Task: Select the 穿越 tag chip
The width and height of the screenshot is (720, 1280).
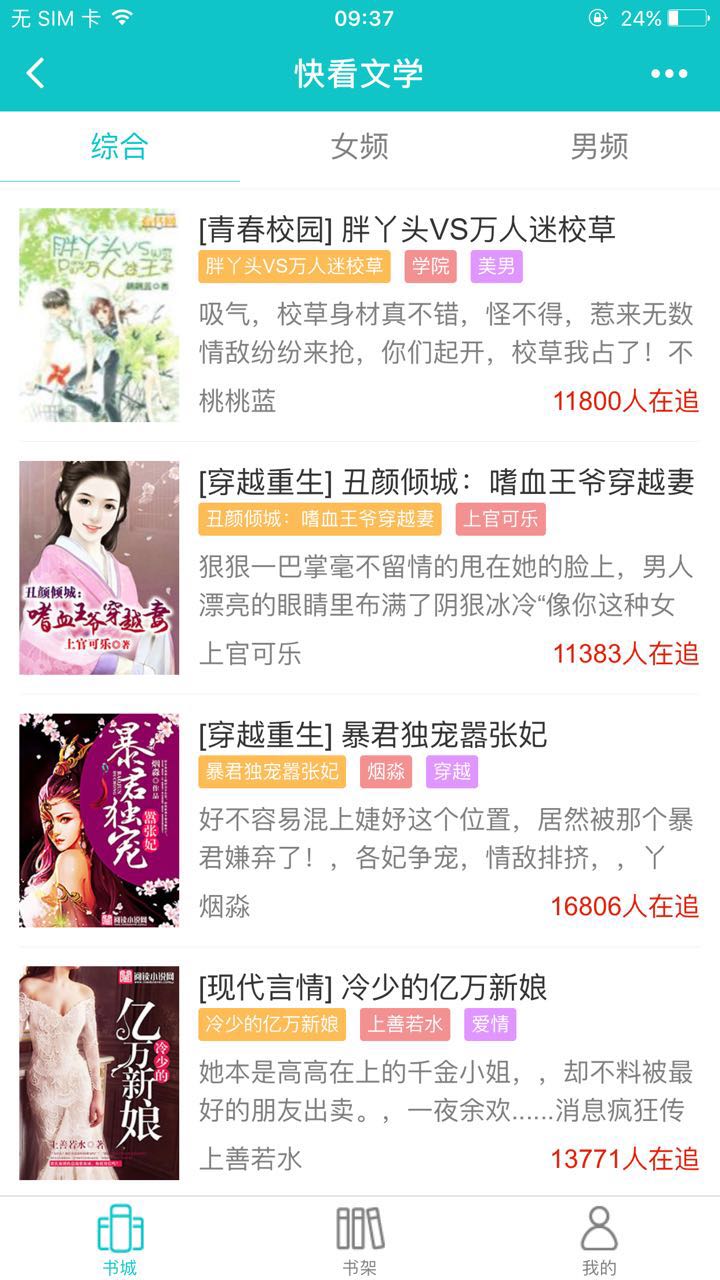Action: (452, 771)
